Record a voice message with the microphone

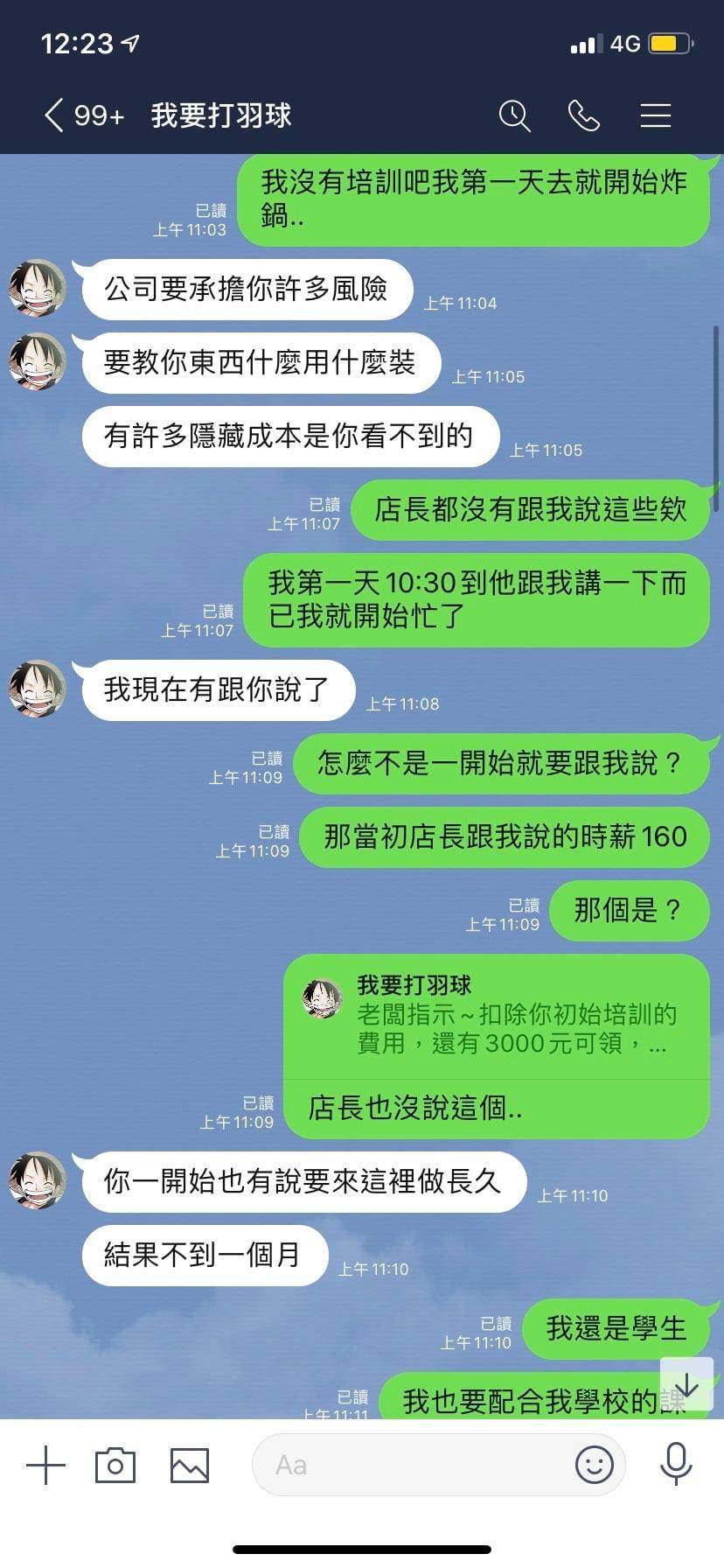click(676, 1464)
